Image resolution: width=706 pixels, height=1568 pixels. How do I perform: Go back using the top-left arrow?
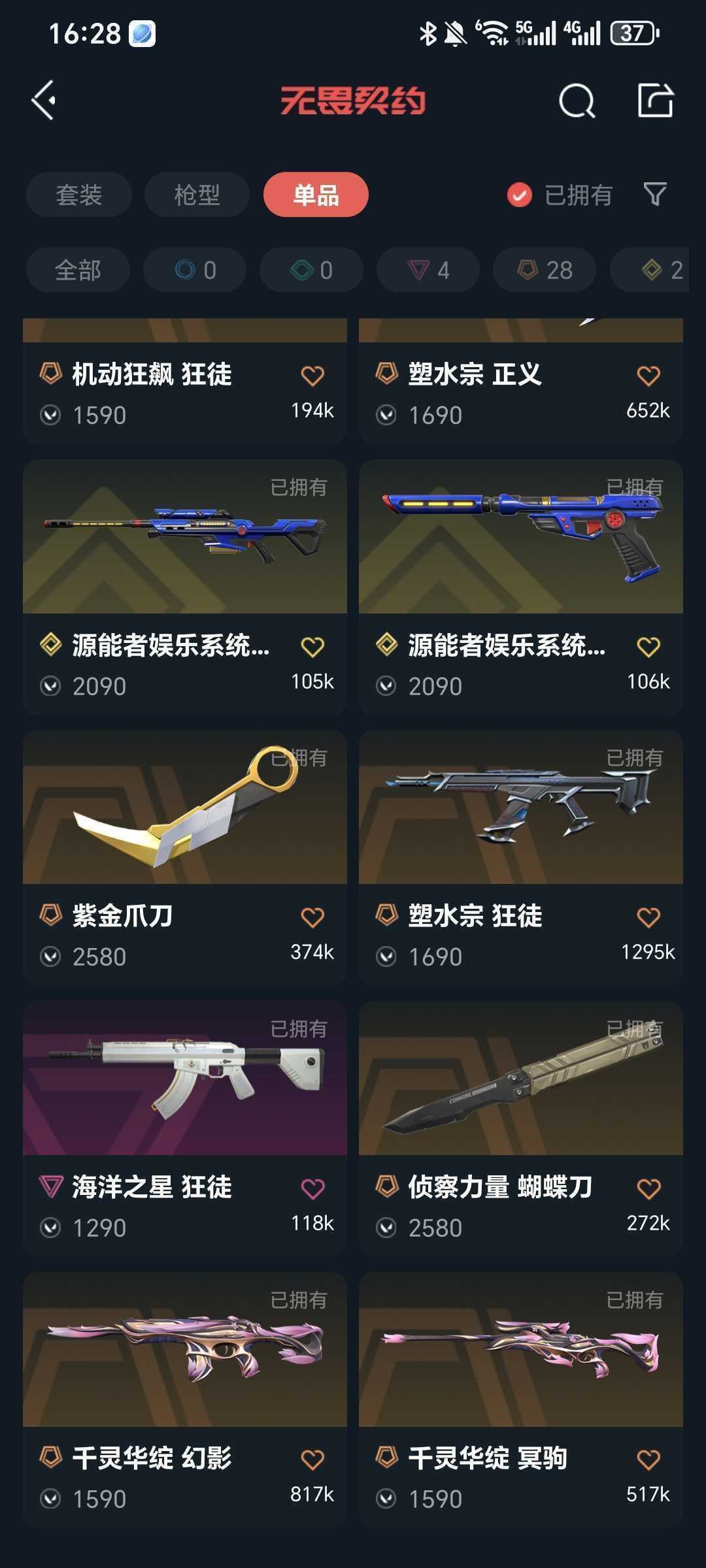point(44,101)
